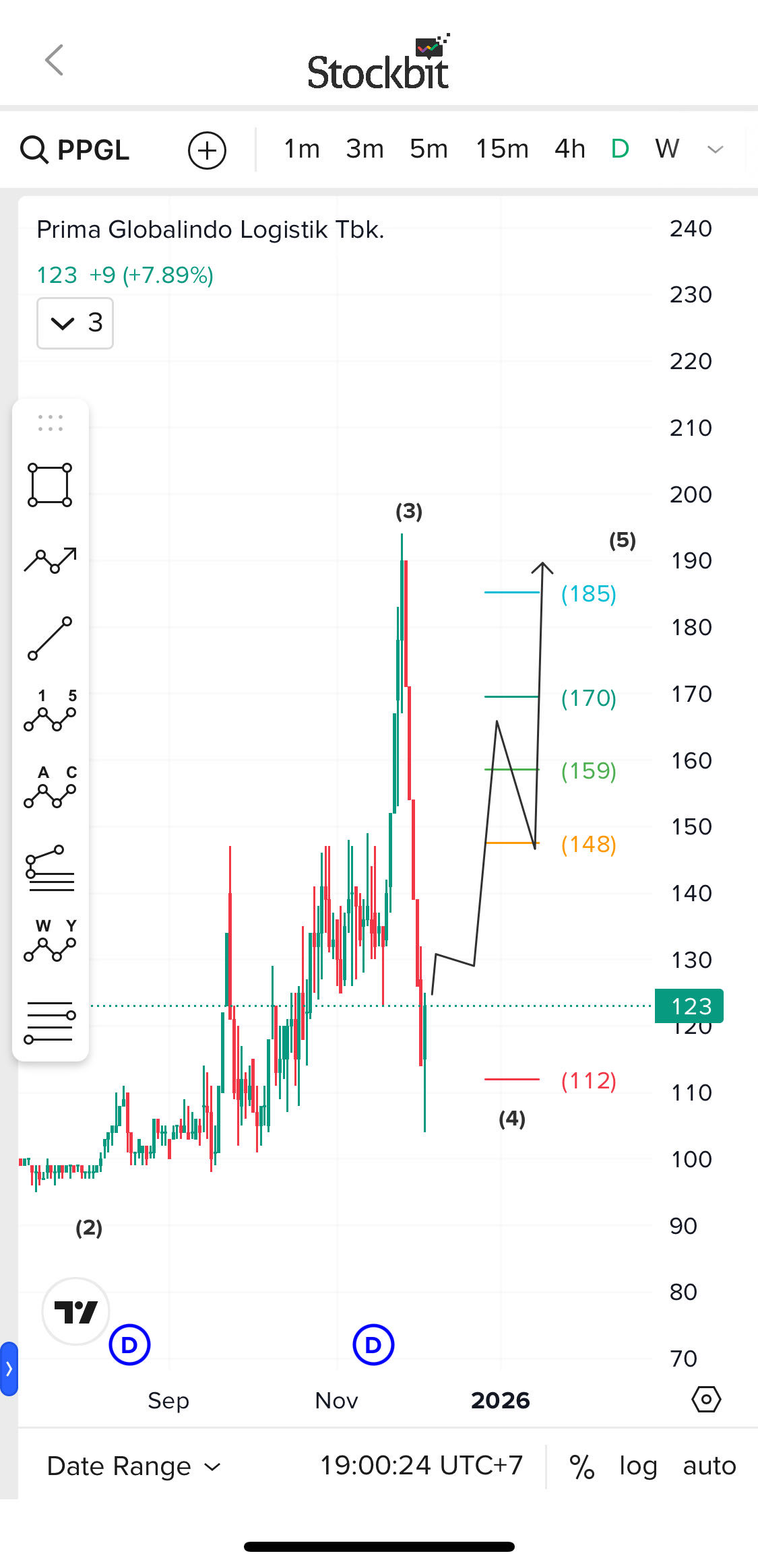
Task: Toggle the auto scale option
Action: tap(709, 1466)
